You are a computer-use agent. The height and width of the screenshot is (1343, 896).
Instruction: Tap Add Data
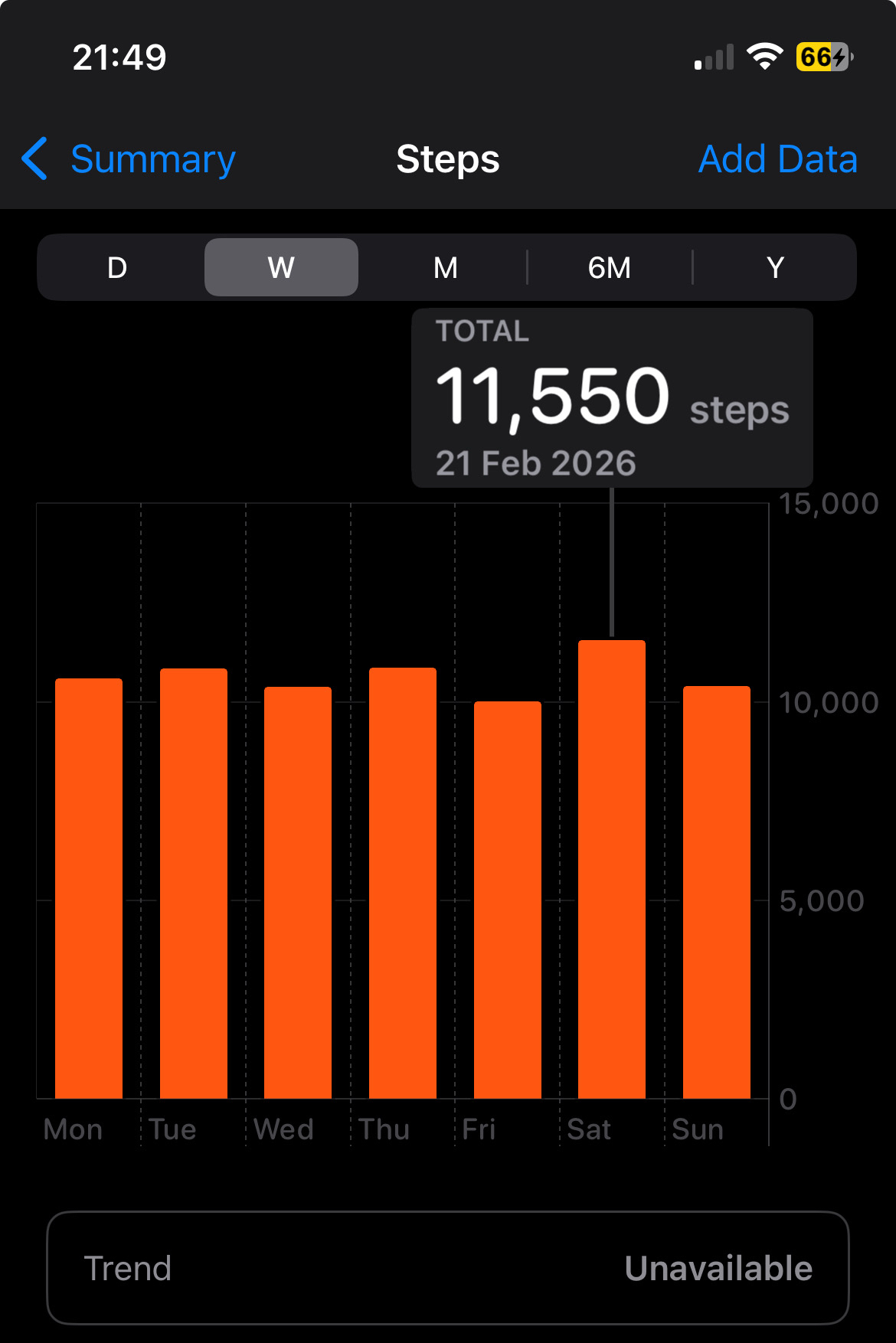777,159
